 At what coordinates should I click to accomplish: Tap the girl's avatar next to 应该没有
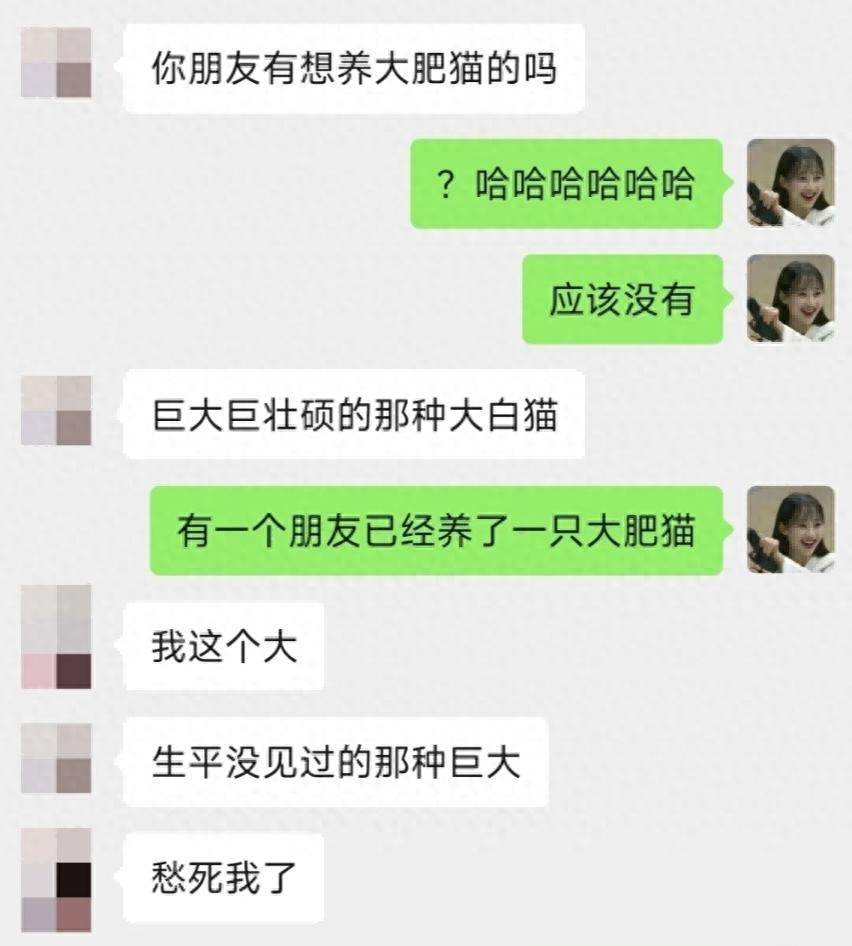(791, 298)
